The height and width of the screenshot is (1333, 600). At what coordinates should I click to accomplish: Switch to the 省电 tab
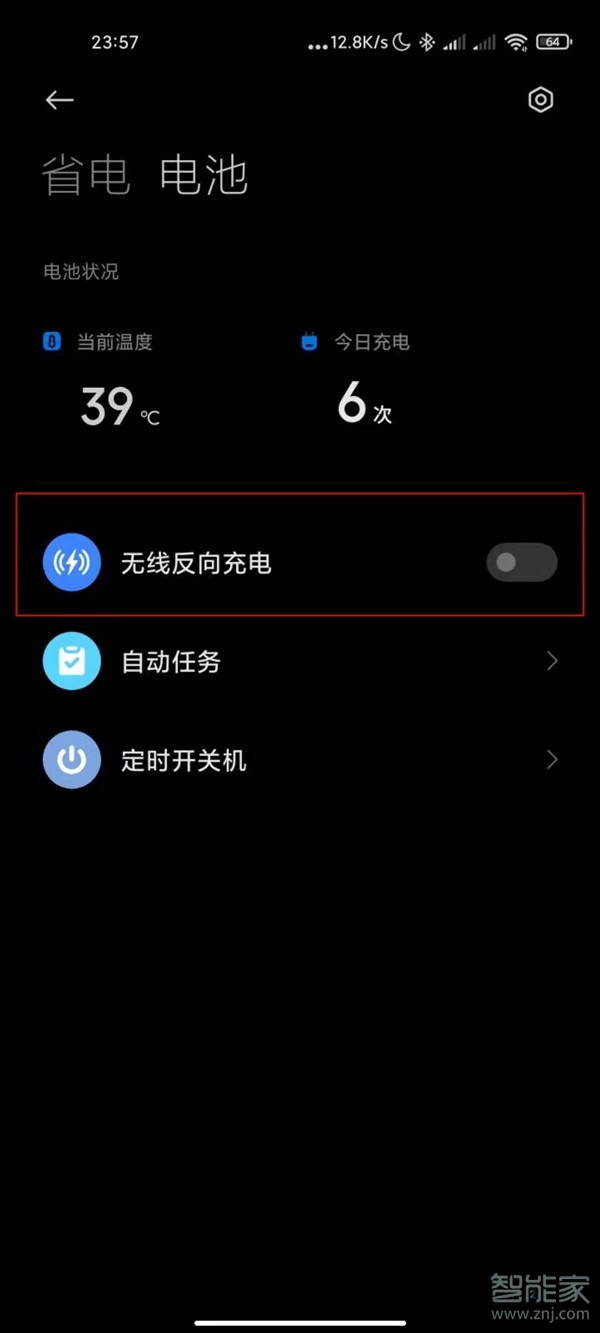(86, 176)
